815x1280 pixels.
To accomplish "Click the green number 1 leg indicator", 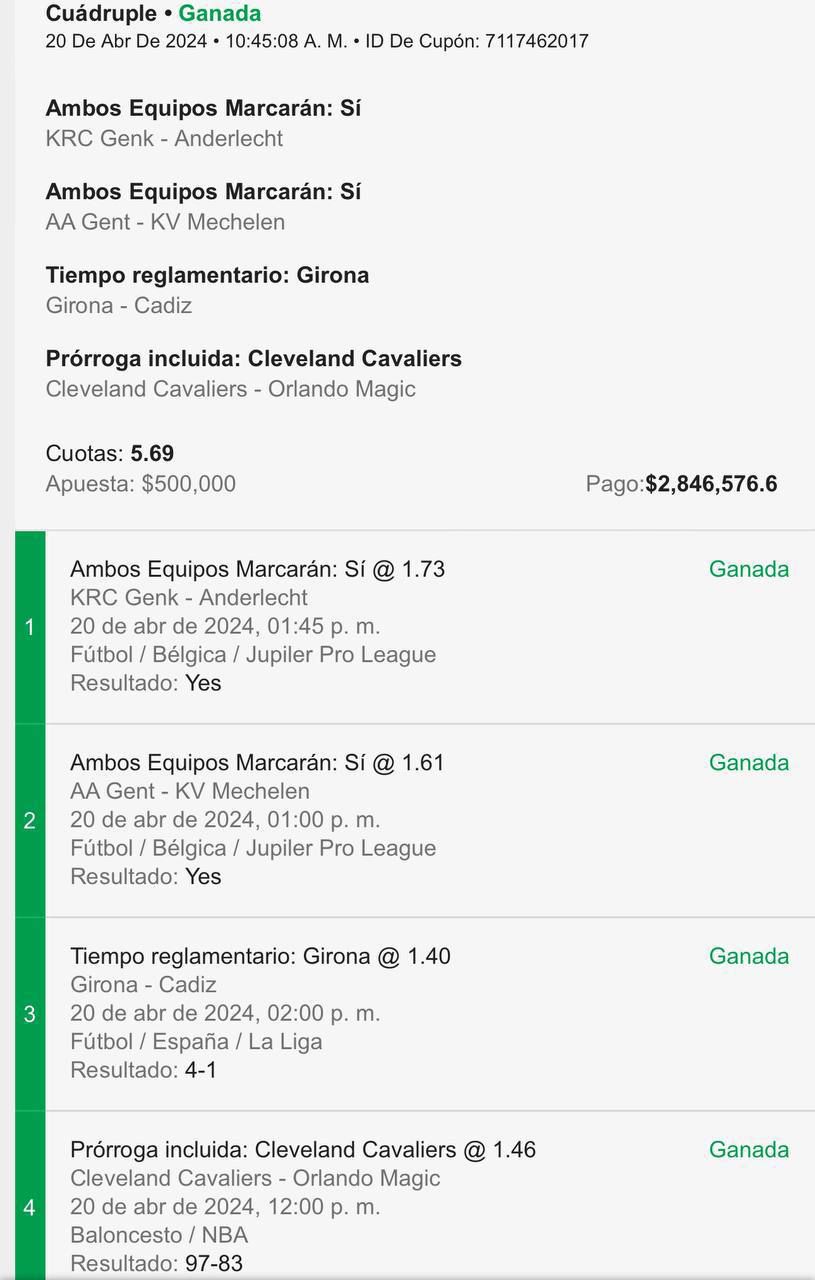I will point(29,627).
